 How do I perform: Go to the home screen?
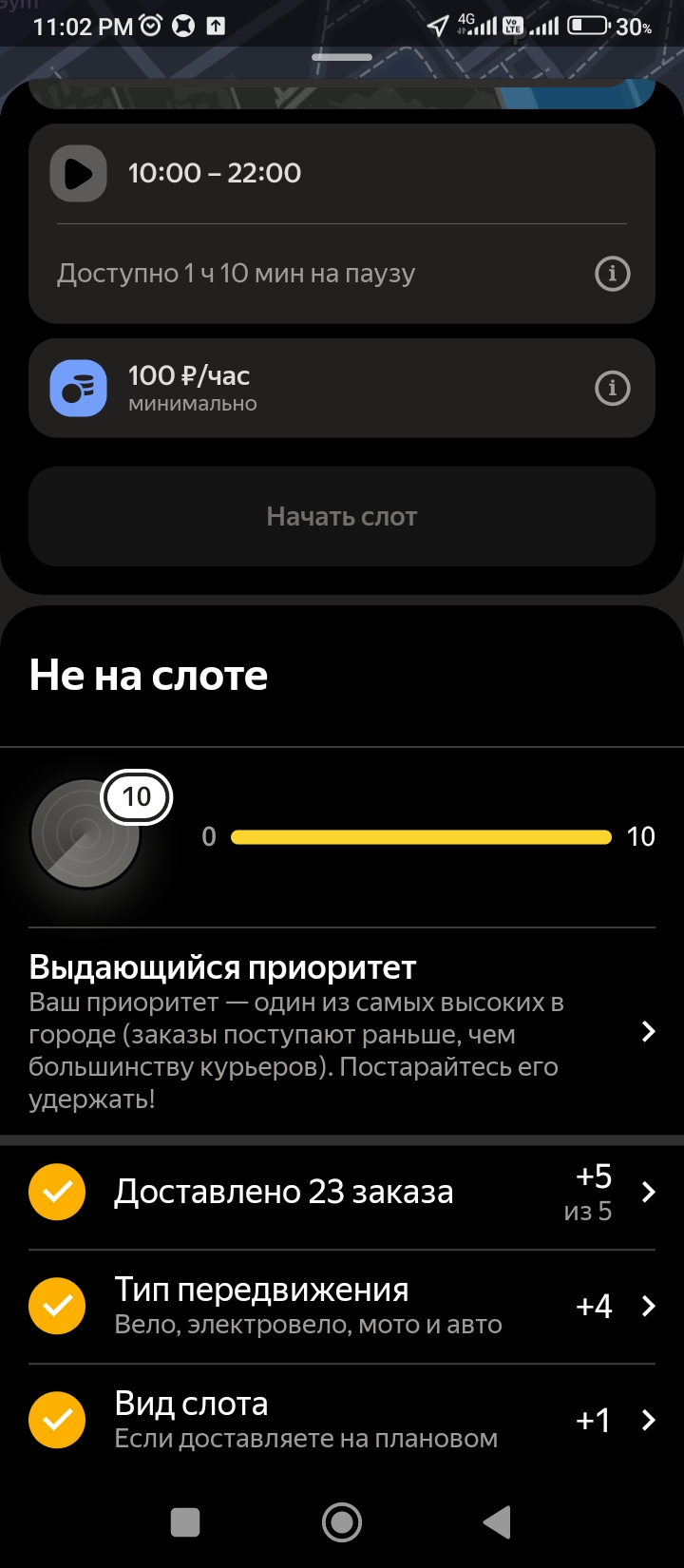342,1521
